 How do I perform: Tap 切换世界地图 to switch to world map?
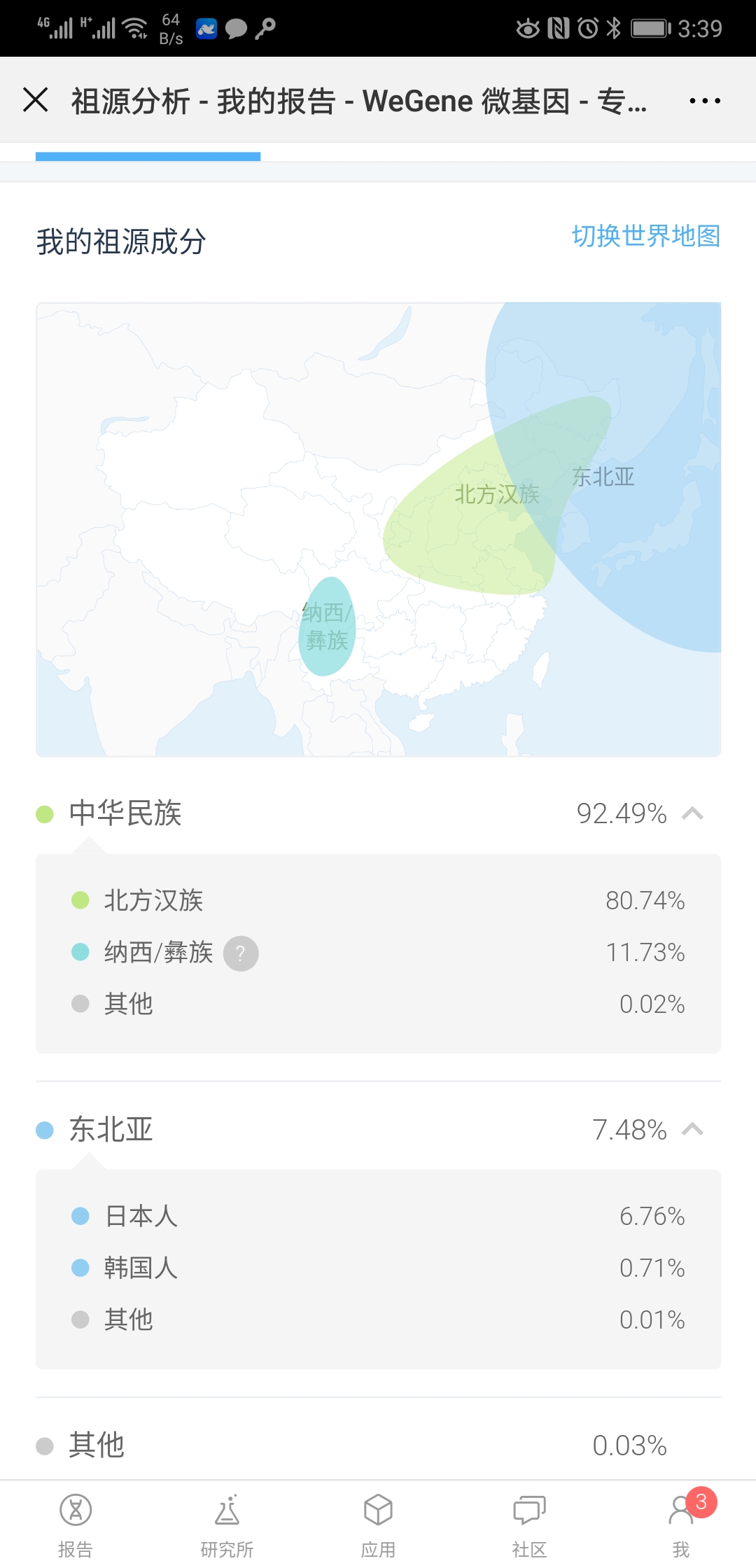click(645, 237)
